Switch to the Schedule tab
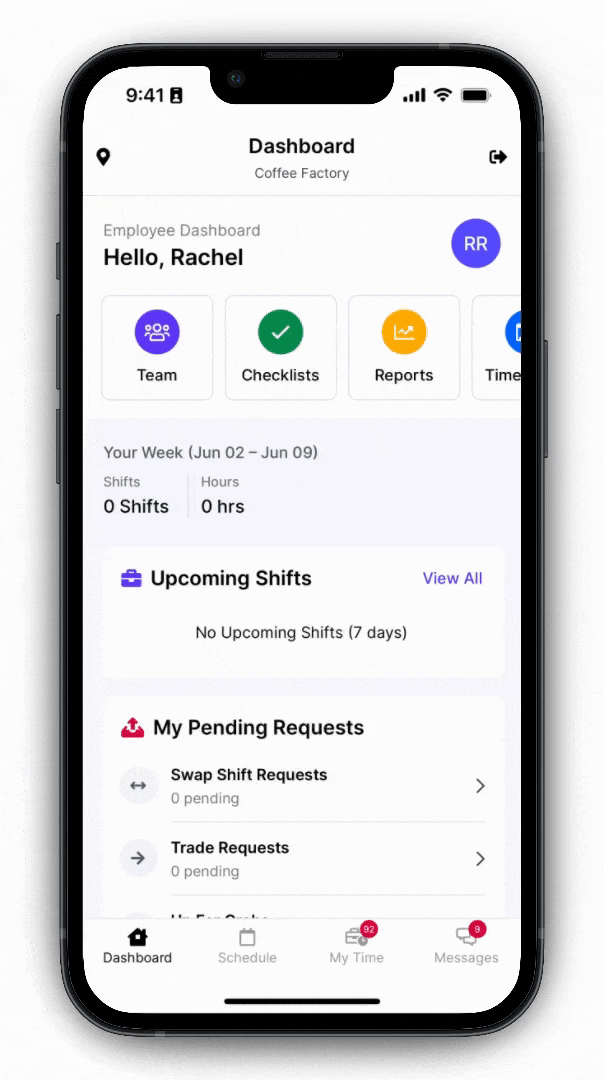Viewport: 604px width, 1080px height. (x=247, y=946)
